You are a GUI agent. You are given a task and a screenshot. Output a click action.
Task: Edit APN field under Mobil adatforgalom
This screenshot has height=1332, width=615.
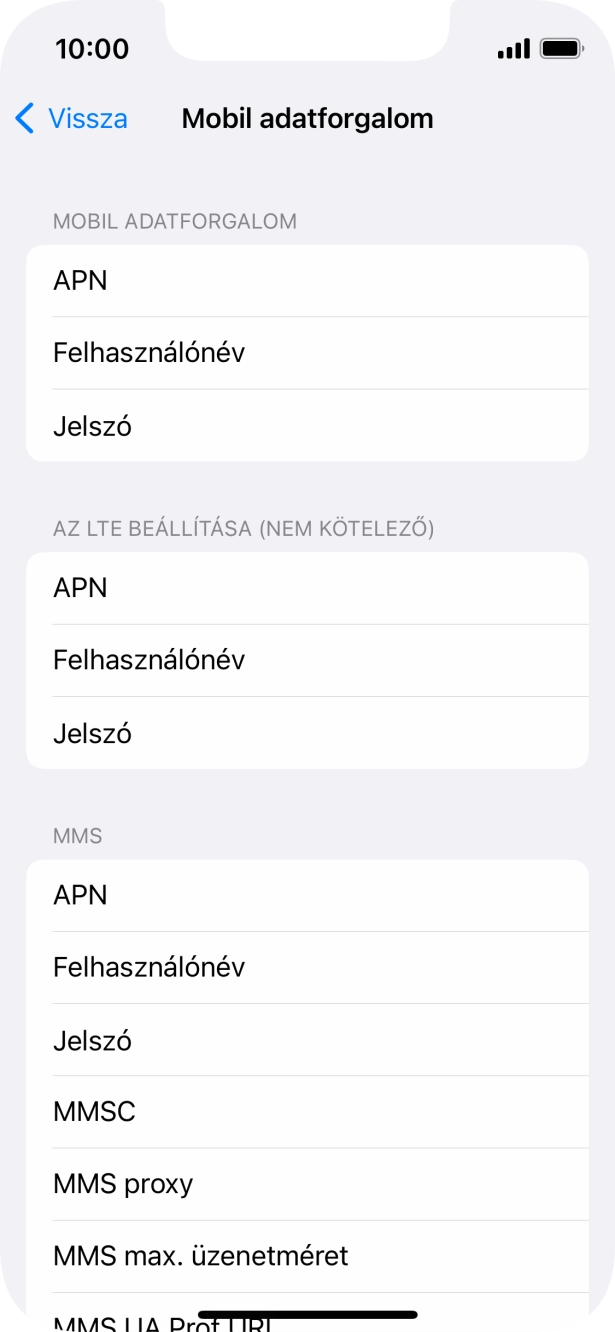coord(307,281)
